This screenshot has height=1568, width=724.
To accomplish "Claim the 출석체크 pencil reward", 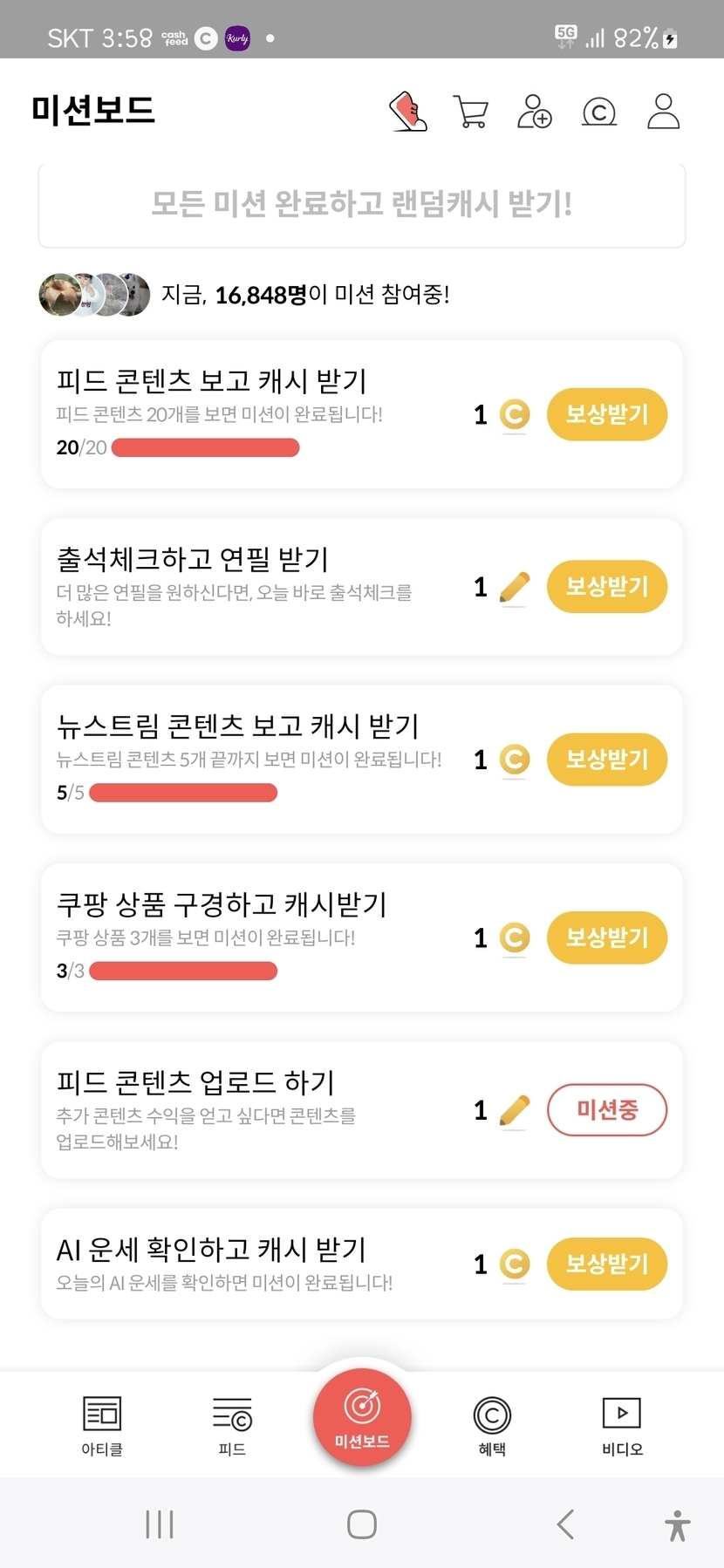I will (x=606, y=586).
